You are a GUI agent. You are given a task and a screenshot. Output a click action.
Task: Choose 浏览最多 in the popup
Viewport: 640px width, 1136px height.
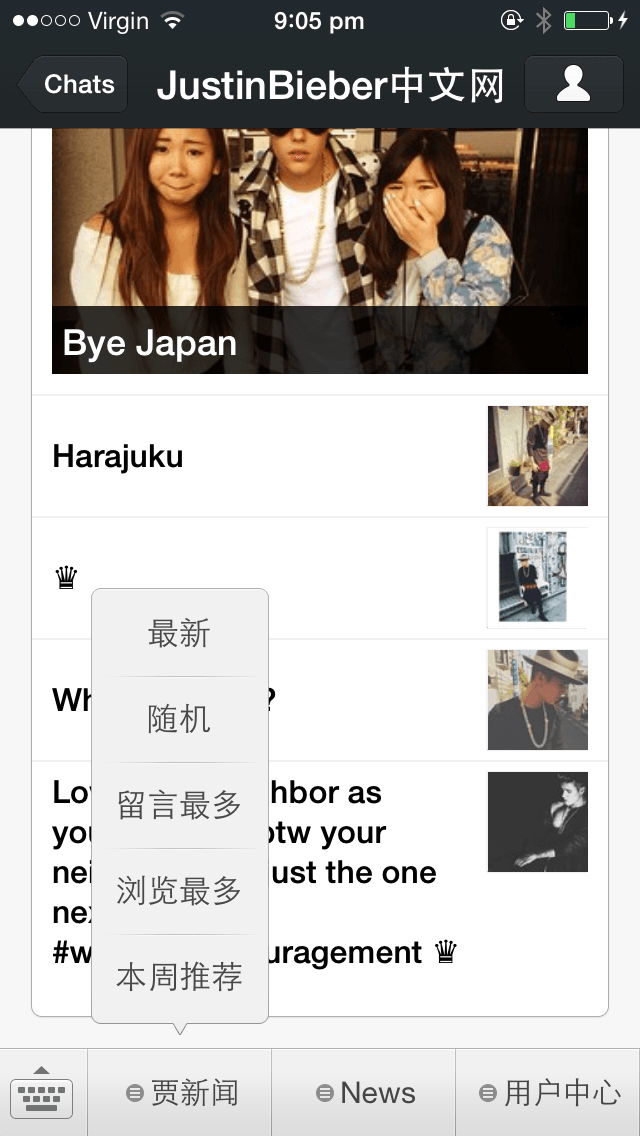(180, 891)
